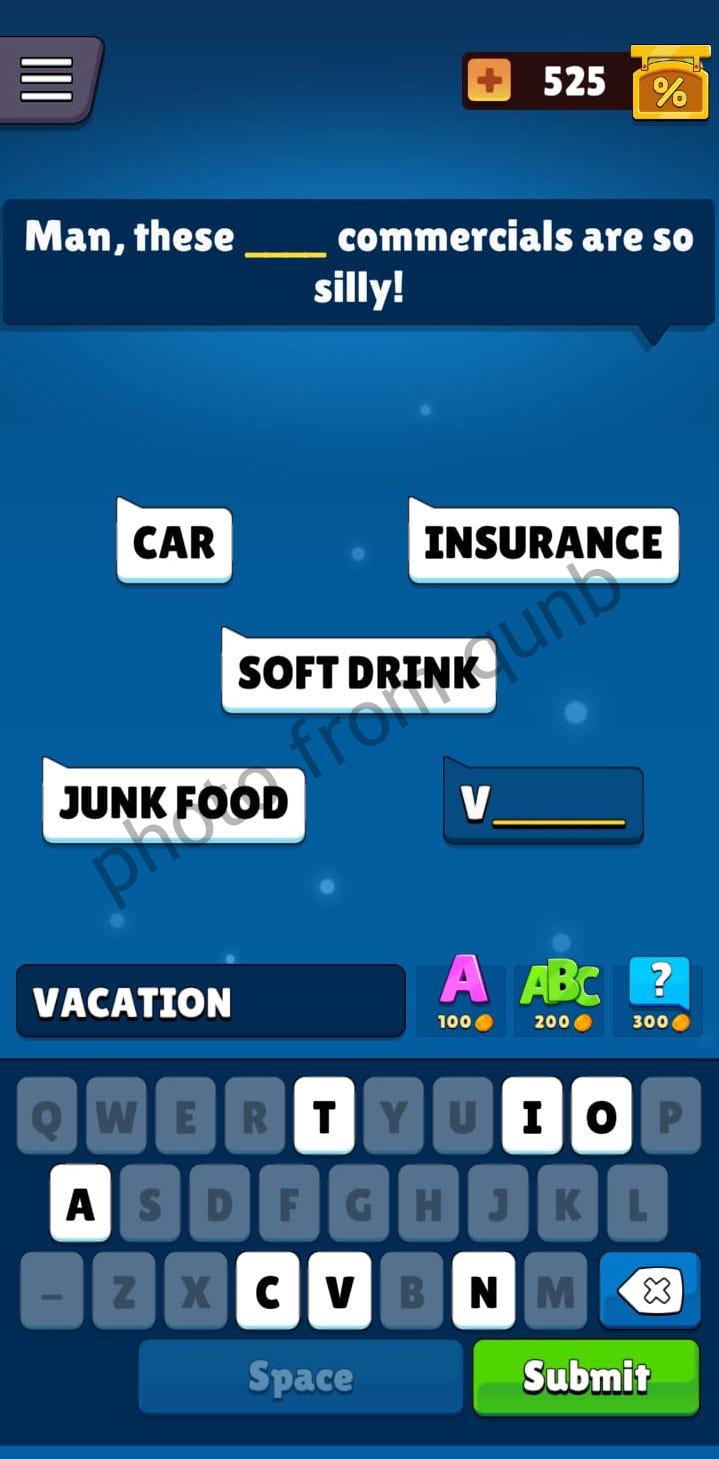This screenshot has width=719, height=1459.
Task: Open the discount shop icon
Action: pos(669,83)
